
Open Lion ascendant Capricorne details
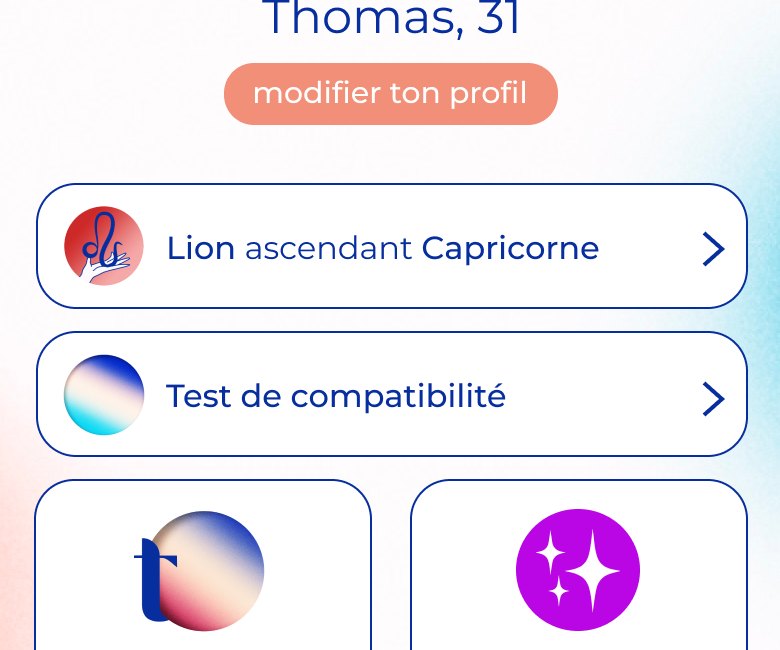click(391, 246)
